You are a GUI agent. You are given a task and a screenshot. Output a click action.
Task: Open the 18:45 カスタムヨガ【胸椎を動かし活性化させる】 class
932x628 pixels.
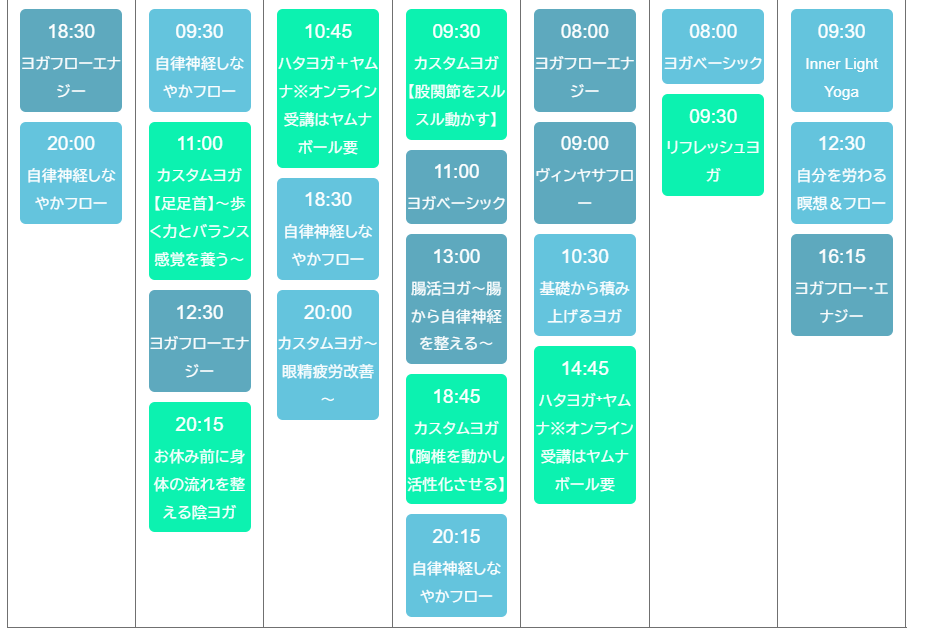456,439
